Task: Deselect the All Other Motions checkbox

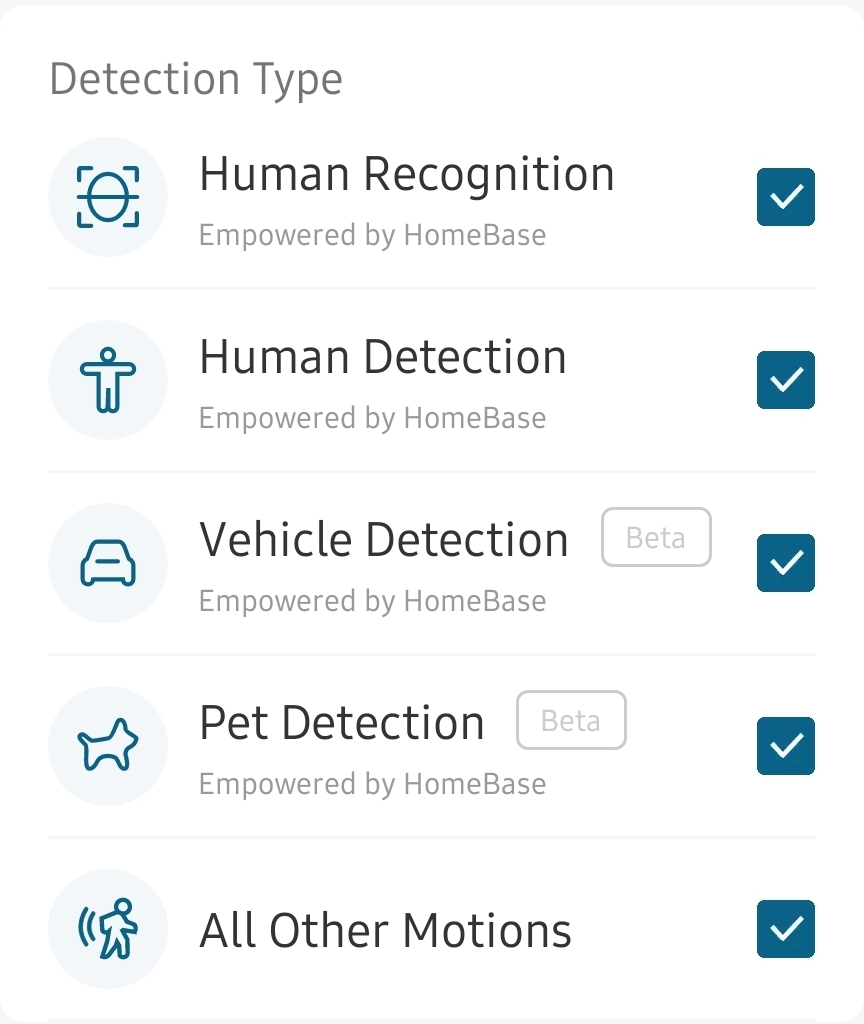Action: click(x=786, y=929)
